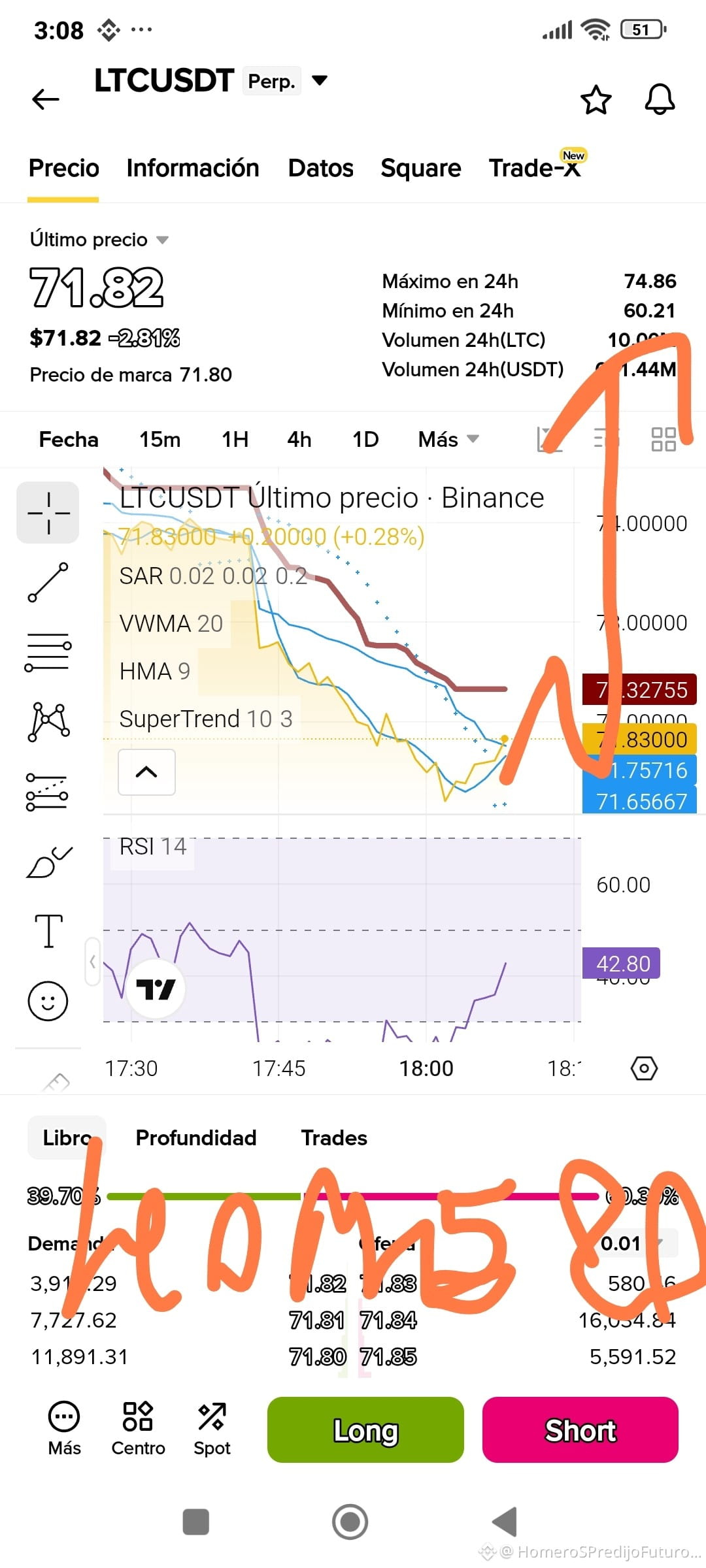Open the Trade-X tab

click(535, 168)
